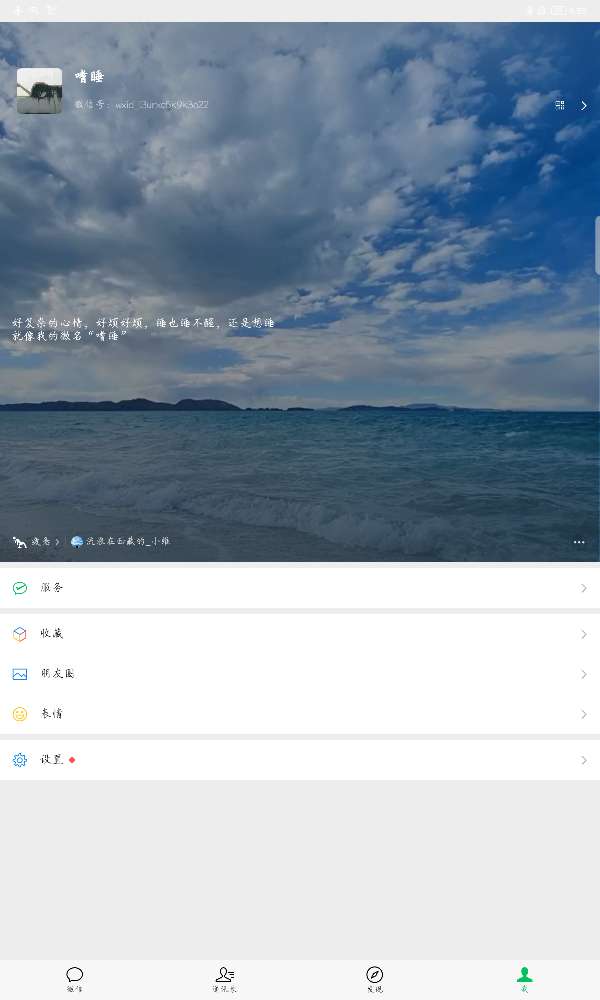Tap the profile avatar picture

(39, 91)
